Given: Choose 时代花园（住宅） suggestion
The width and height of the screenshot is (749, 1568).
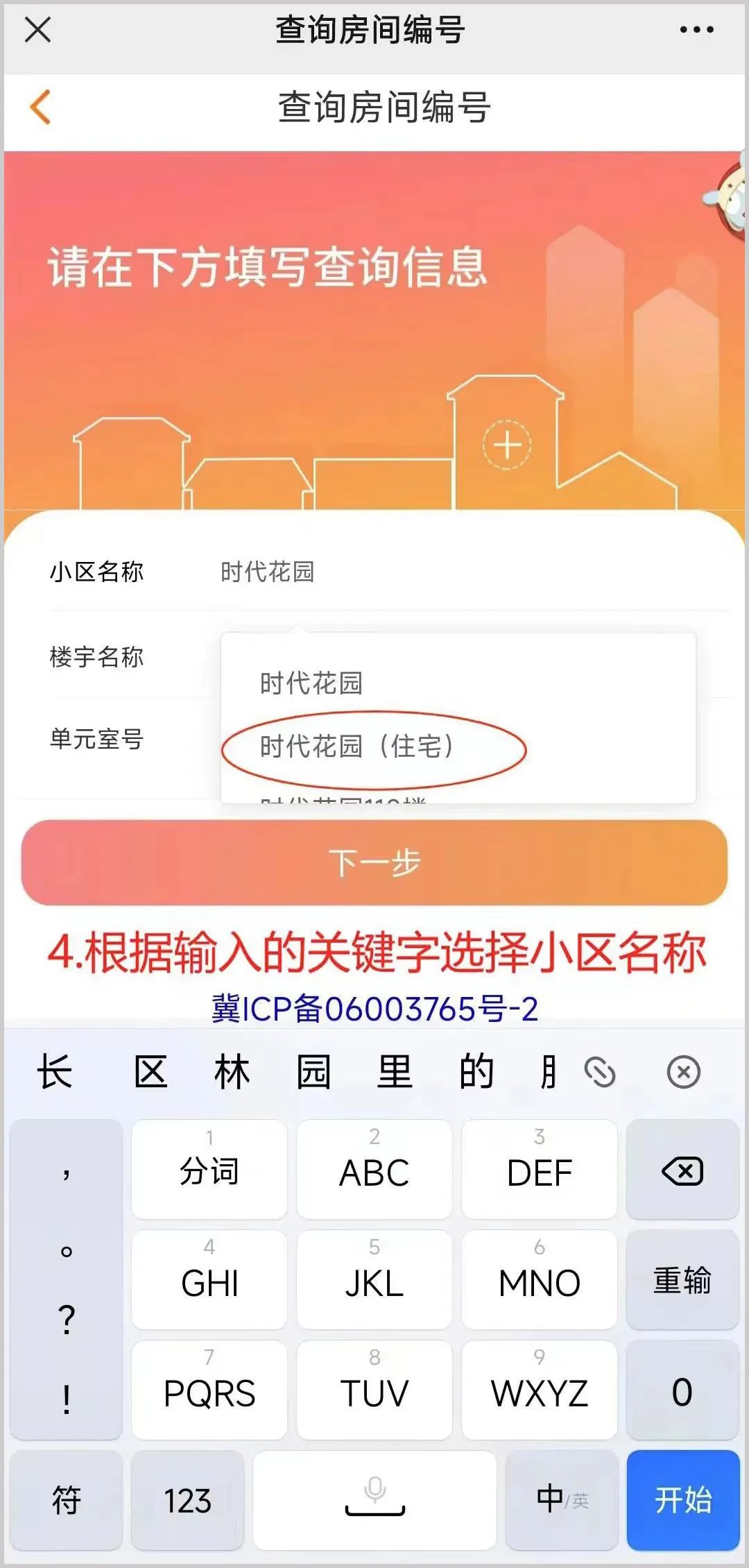Looking at the screenshot, I should (357, 747).
